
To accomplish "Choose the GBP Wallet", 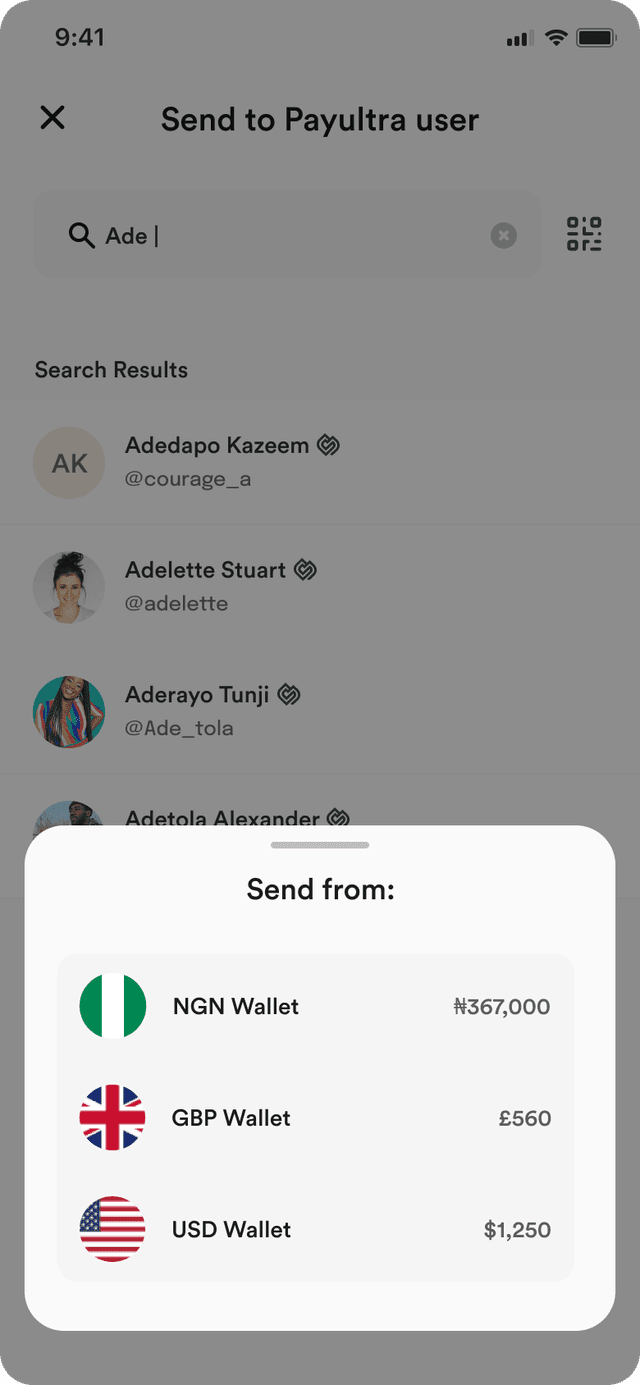I will tap(315, 1118).
